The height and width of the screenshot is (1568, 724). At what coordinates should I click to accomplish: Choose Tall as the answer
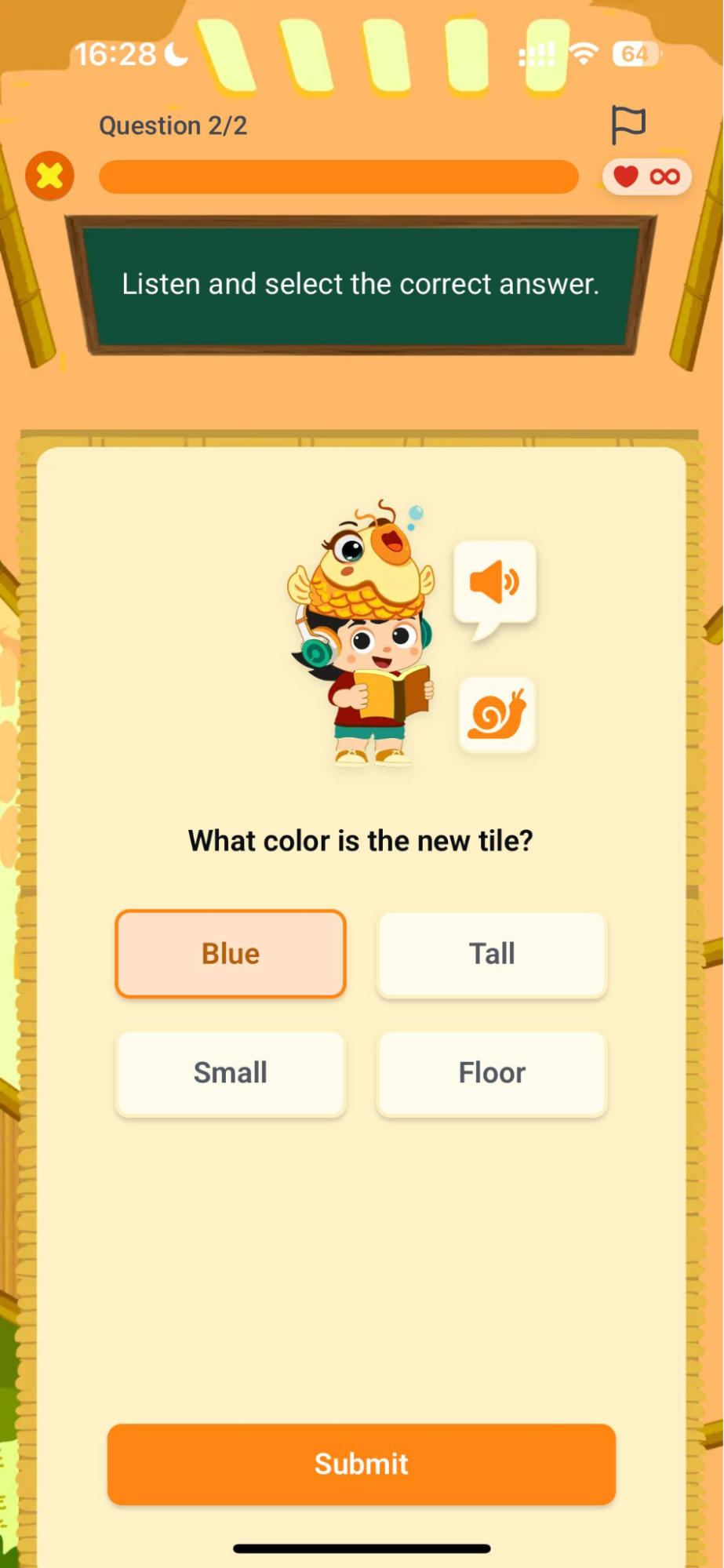point(492,954)
